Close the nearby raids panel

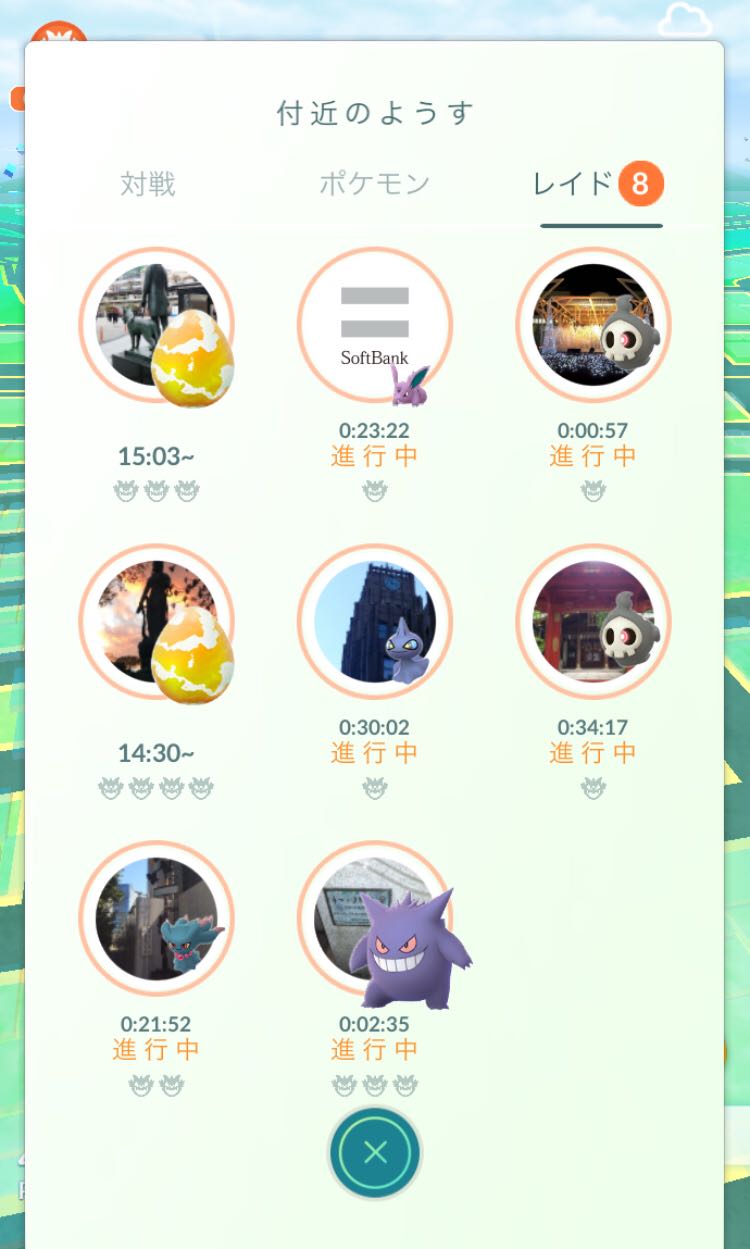click(x=375, y=1152)
